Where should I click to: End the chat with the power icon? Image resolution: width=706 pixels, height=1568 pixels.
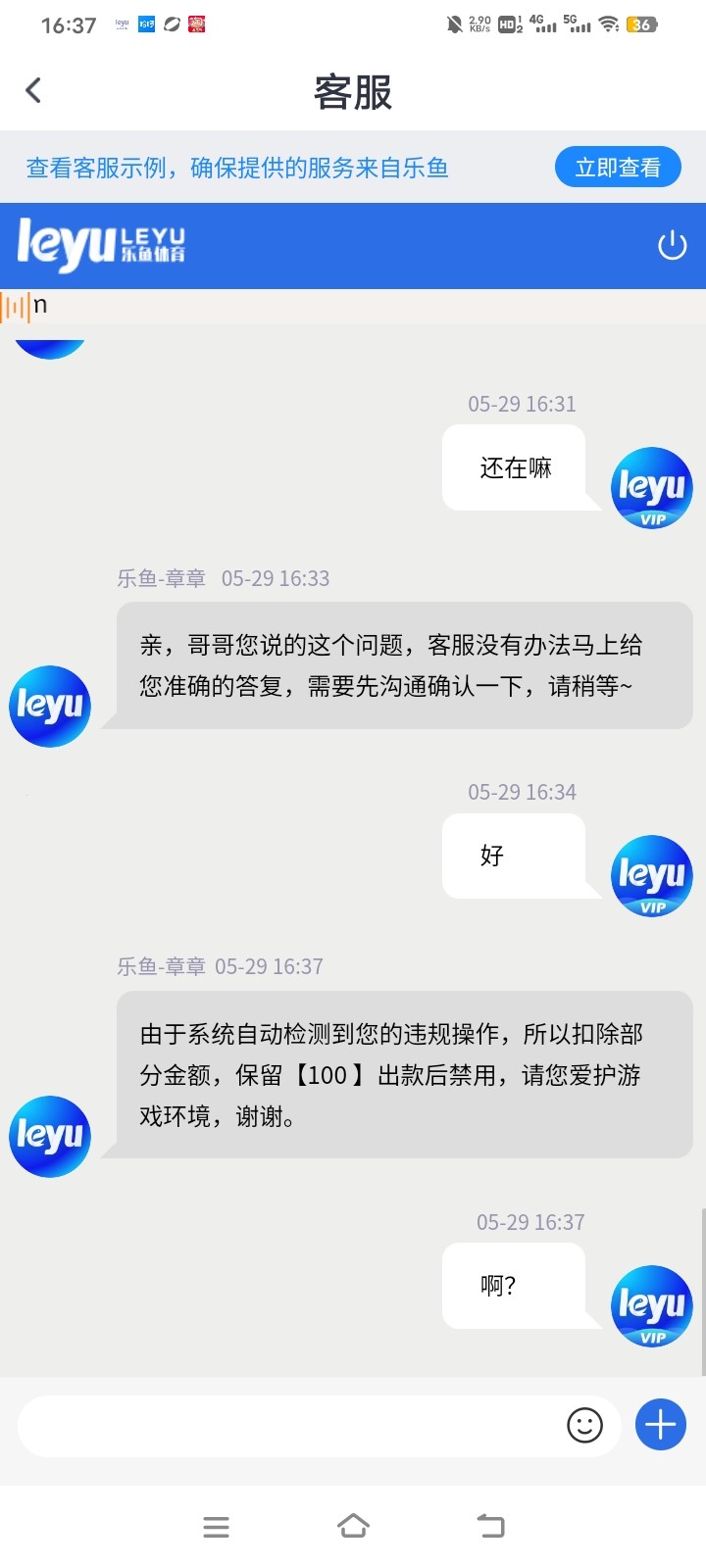pos(672,245)
